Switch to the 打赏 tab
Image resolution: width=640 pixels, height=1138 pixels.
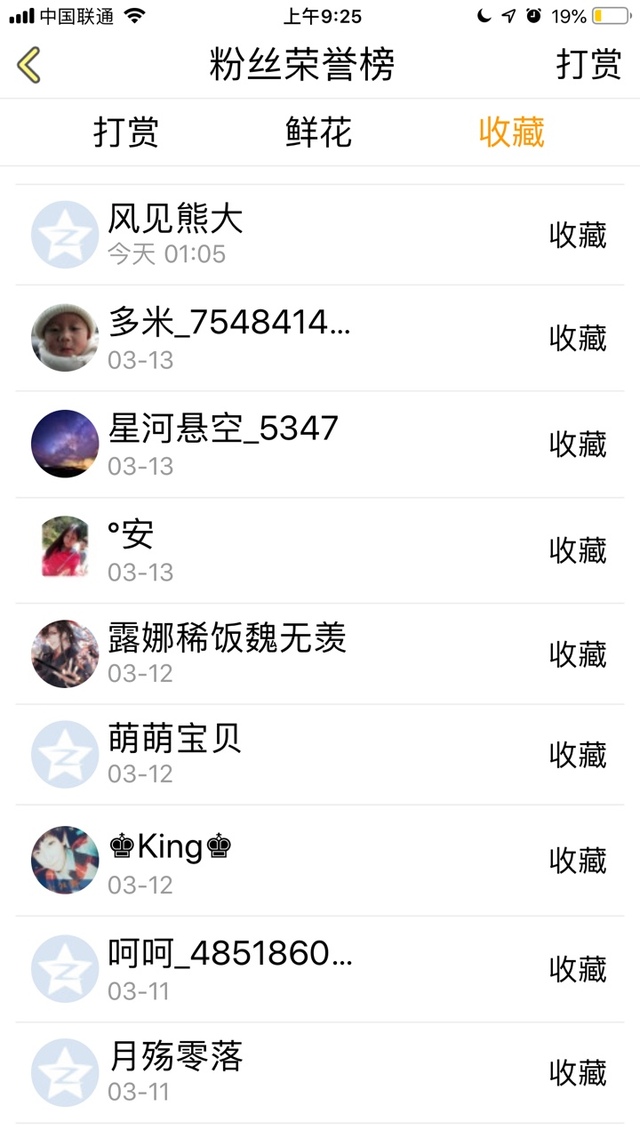(126, 132)
